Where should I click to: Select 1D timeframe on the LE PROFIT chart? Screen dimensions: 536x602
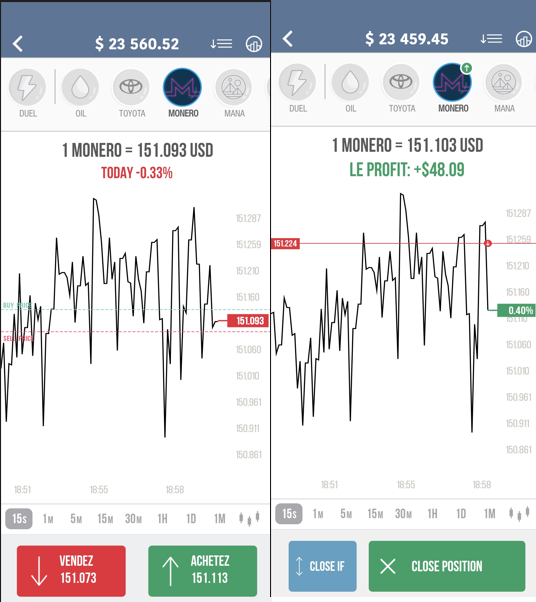tap(461, 514)
